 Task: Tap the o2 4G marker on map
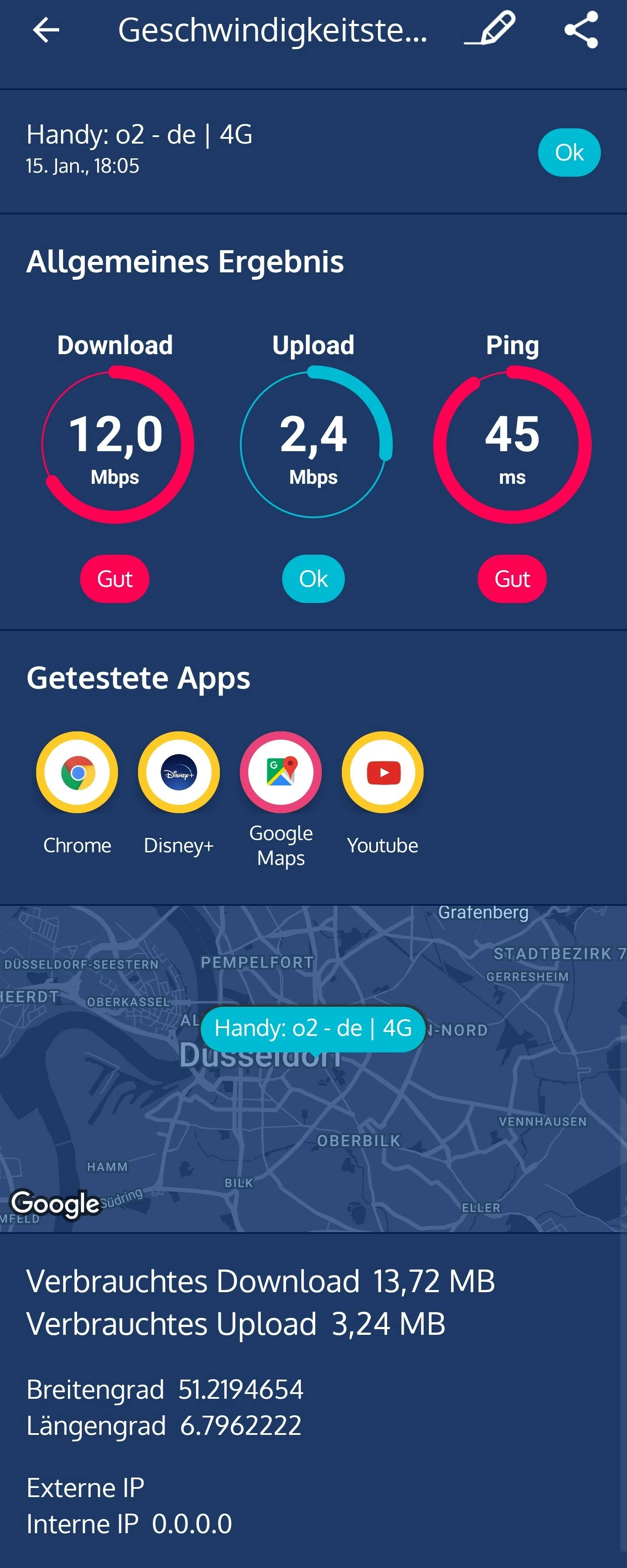point(313,1028)
